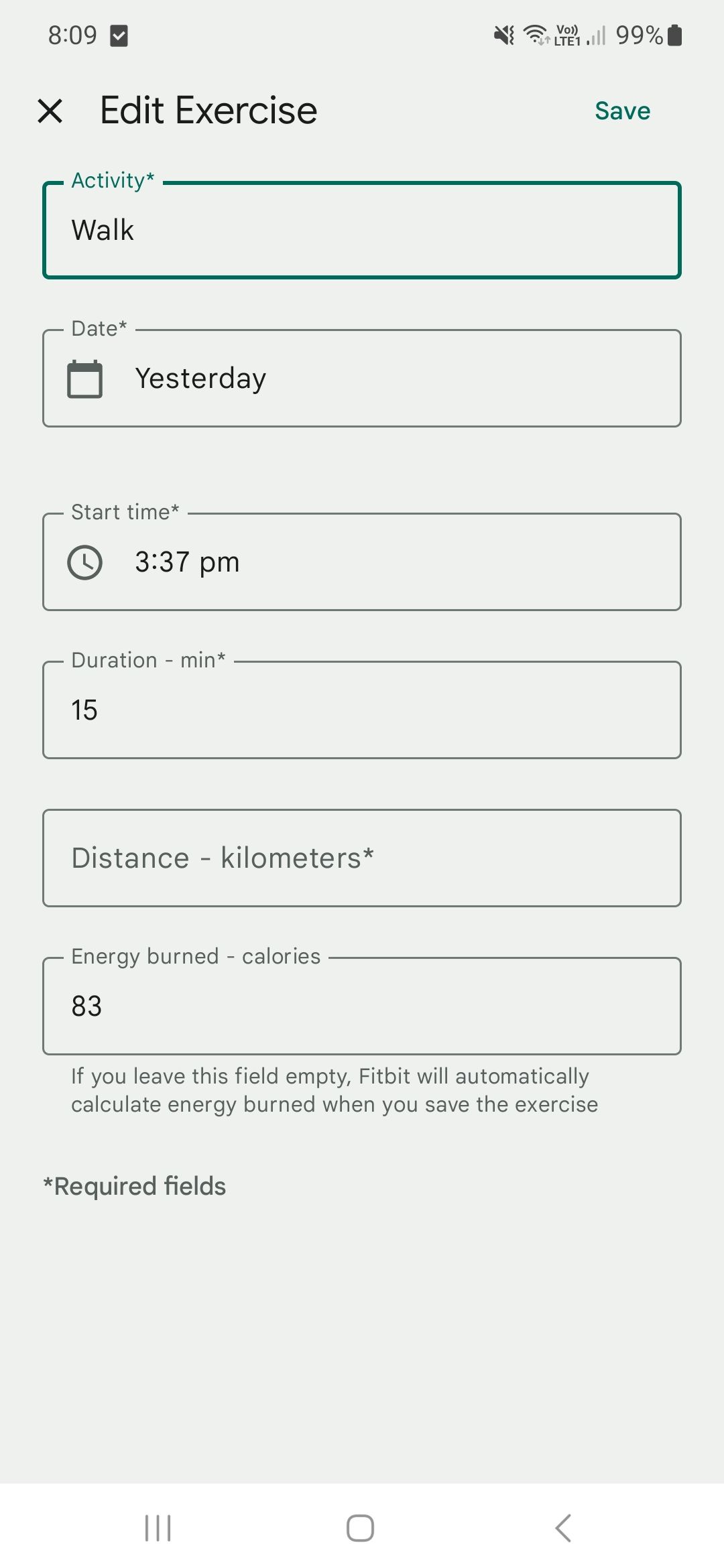This screenshot has height=1568, width=724.
Task: Go back using the system back button
Action: pyautogui.click(x=563, y=1528)
